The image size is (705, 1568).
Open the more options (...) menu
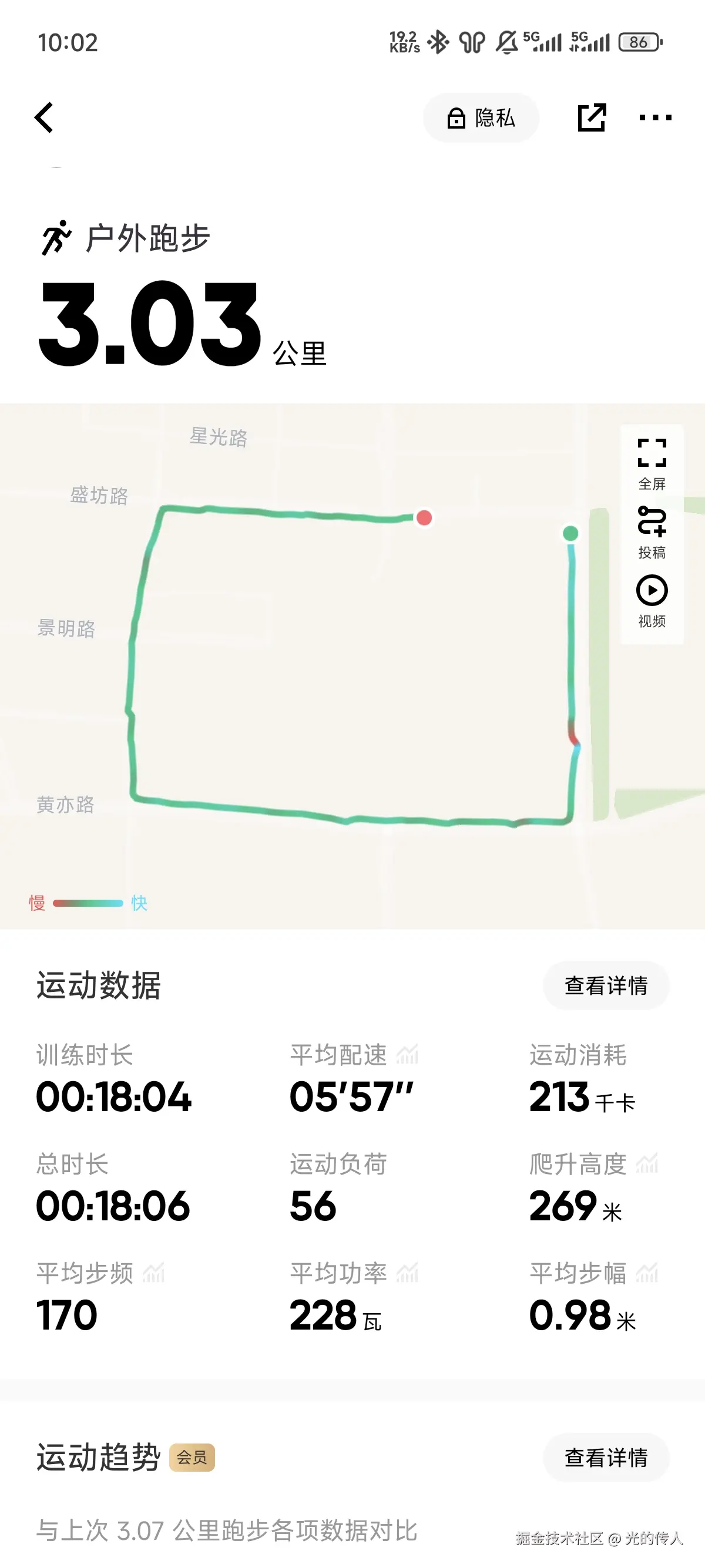[657, 118]
